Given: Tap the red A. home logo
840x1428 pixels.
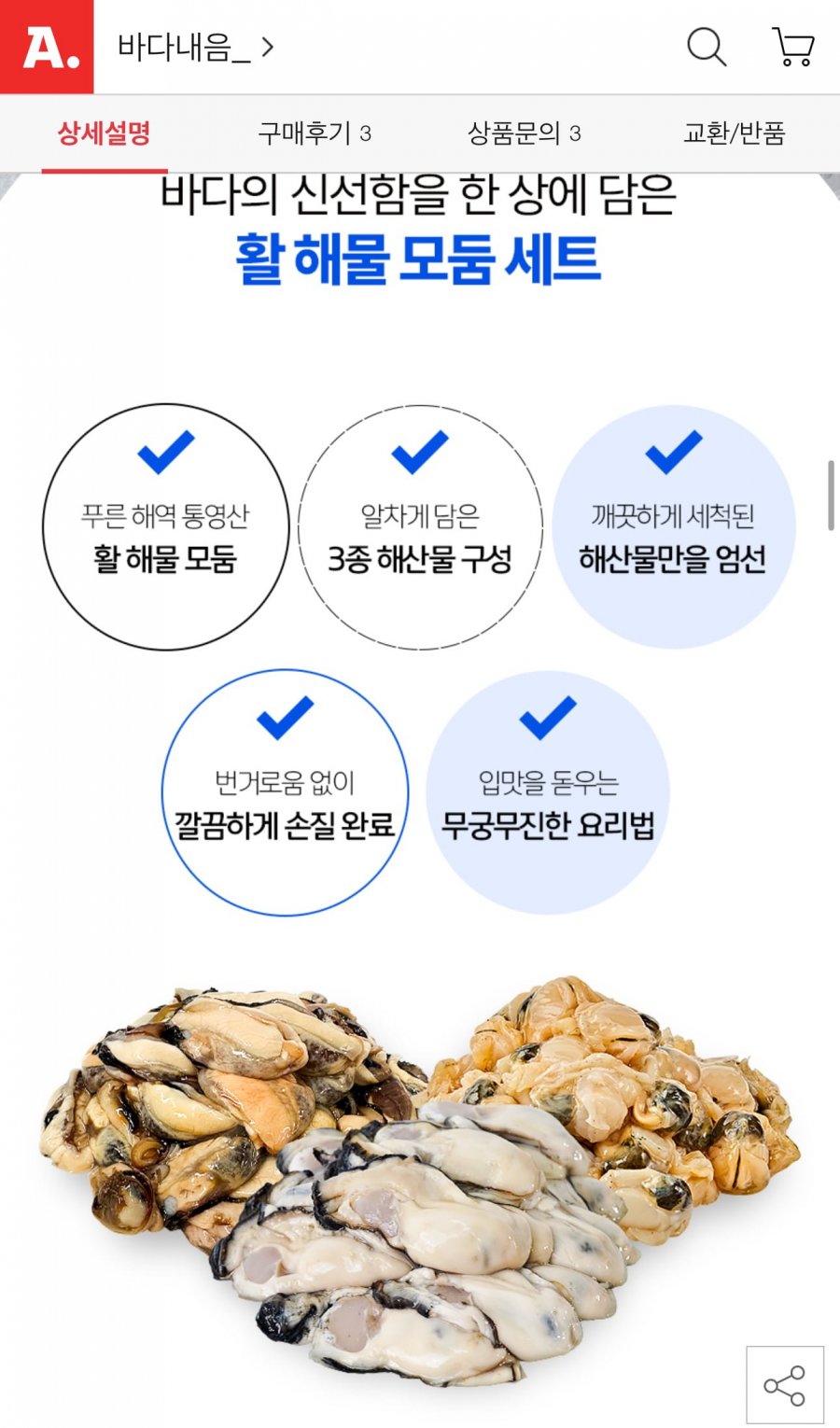Looking at the screenshot, I should coord(47,47).
